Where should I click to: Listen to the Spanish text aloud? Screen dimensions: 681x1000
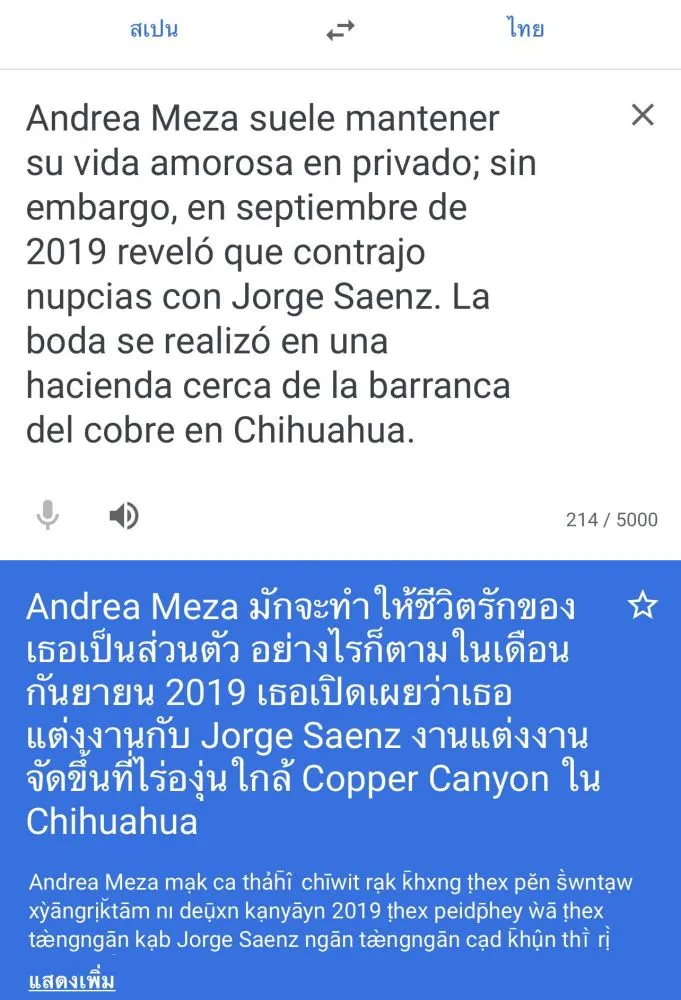(x=123, y=516)
